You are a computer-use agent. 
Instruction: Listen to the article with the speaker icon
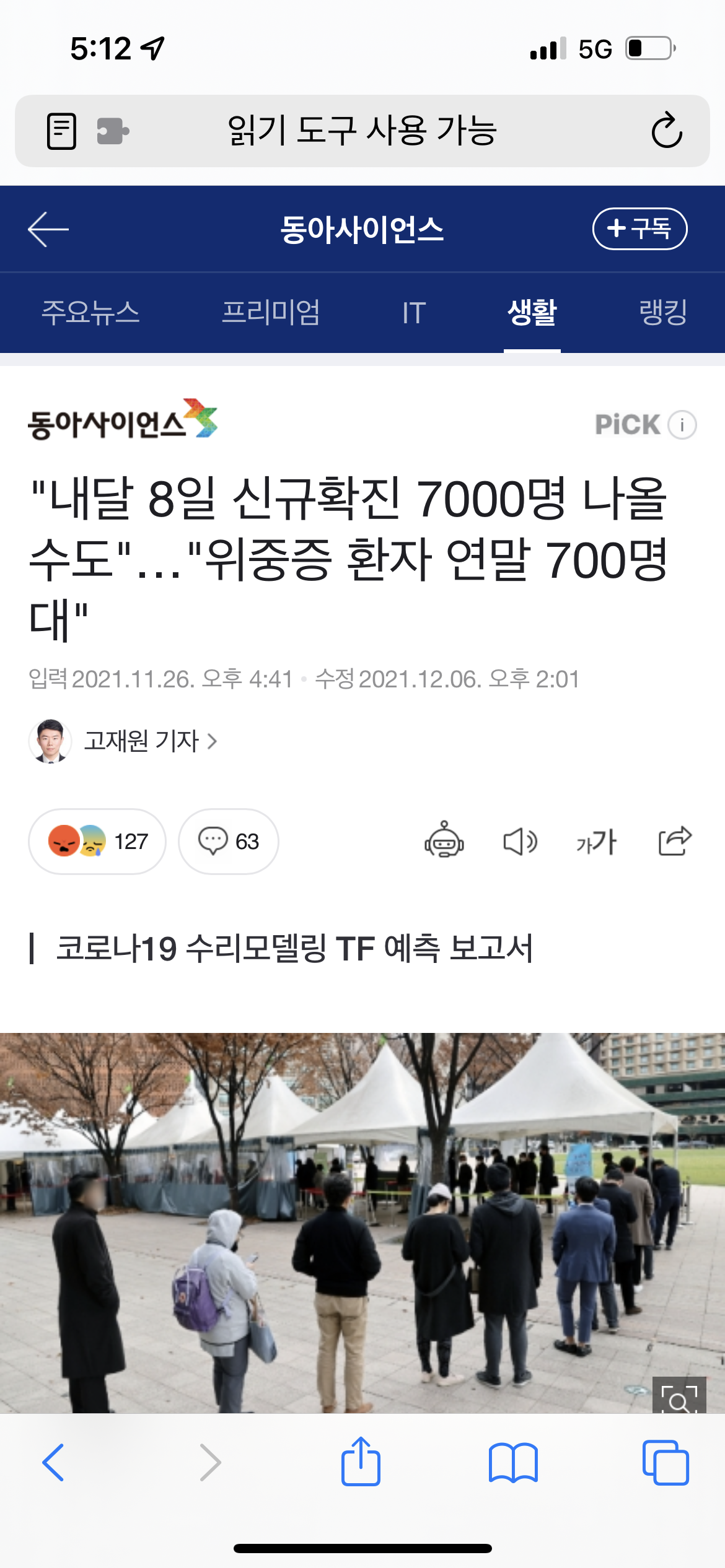coord(520,842)
